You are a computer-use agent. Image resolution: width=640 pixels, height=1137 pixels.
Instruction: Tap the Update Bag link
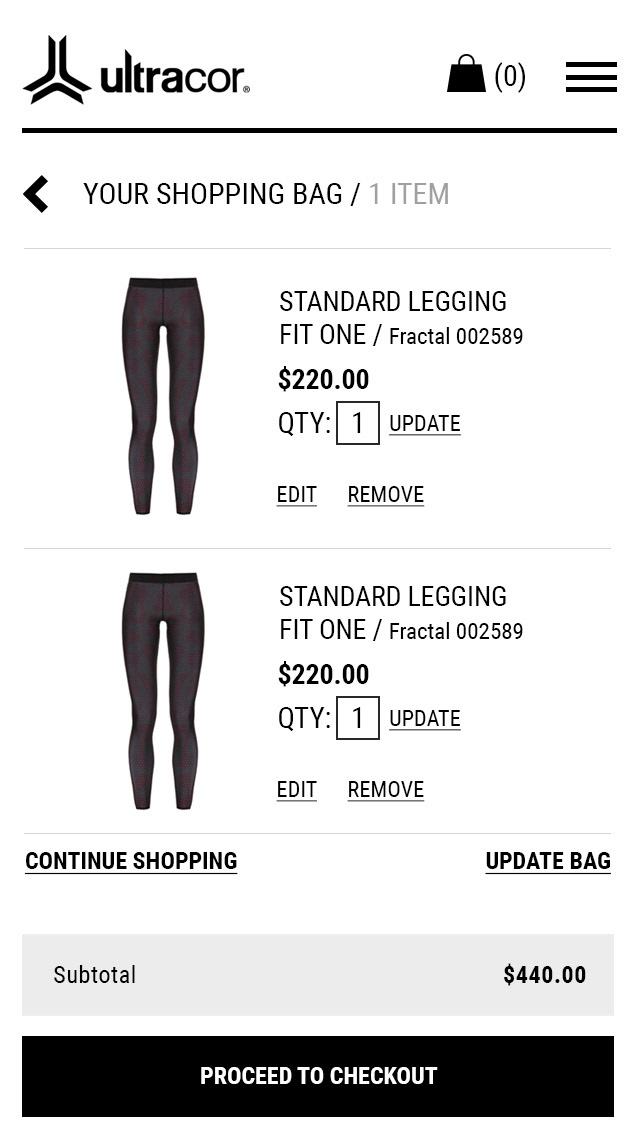[548, 861]
